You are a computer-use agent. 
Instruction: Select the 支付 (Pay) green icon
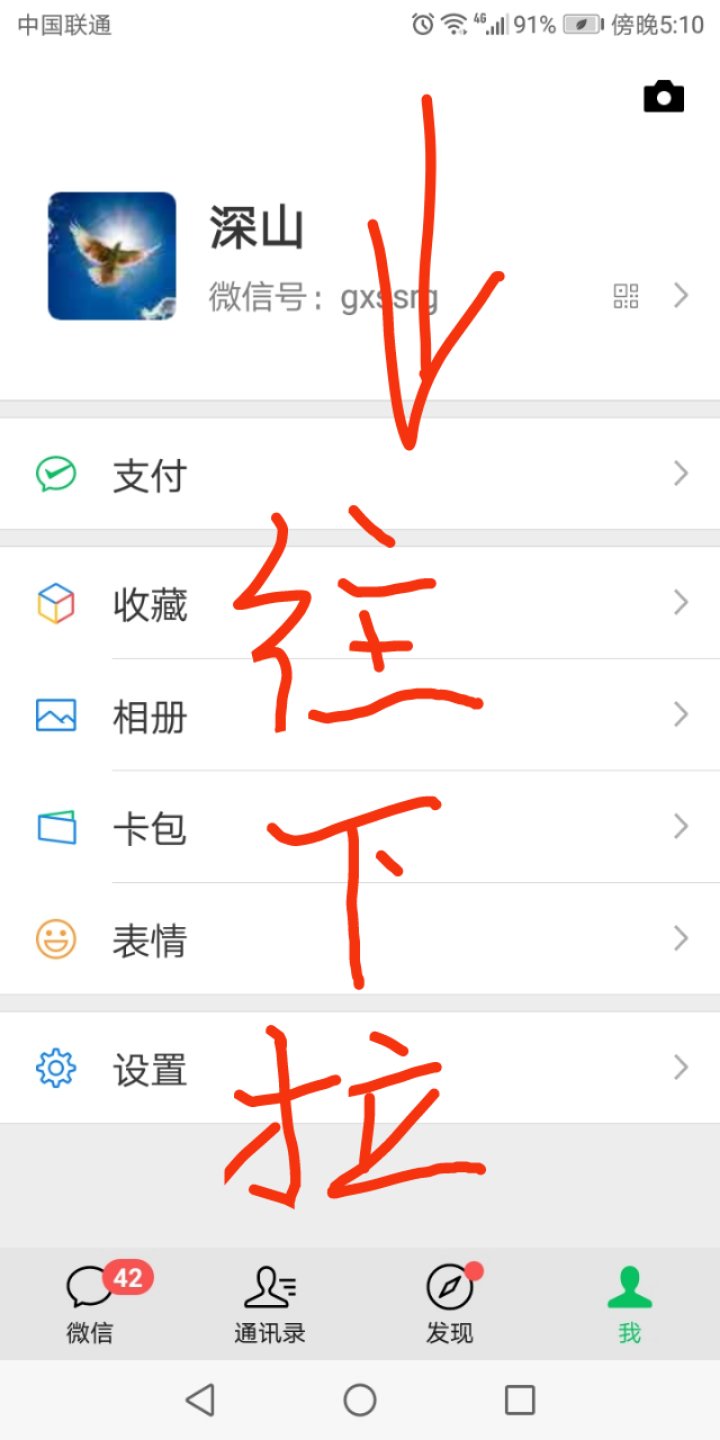coord(55,474)
